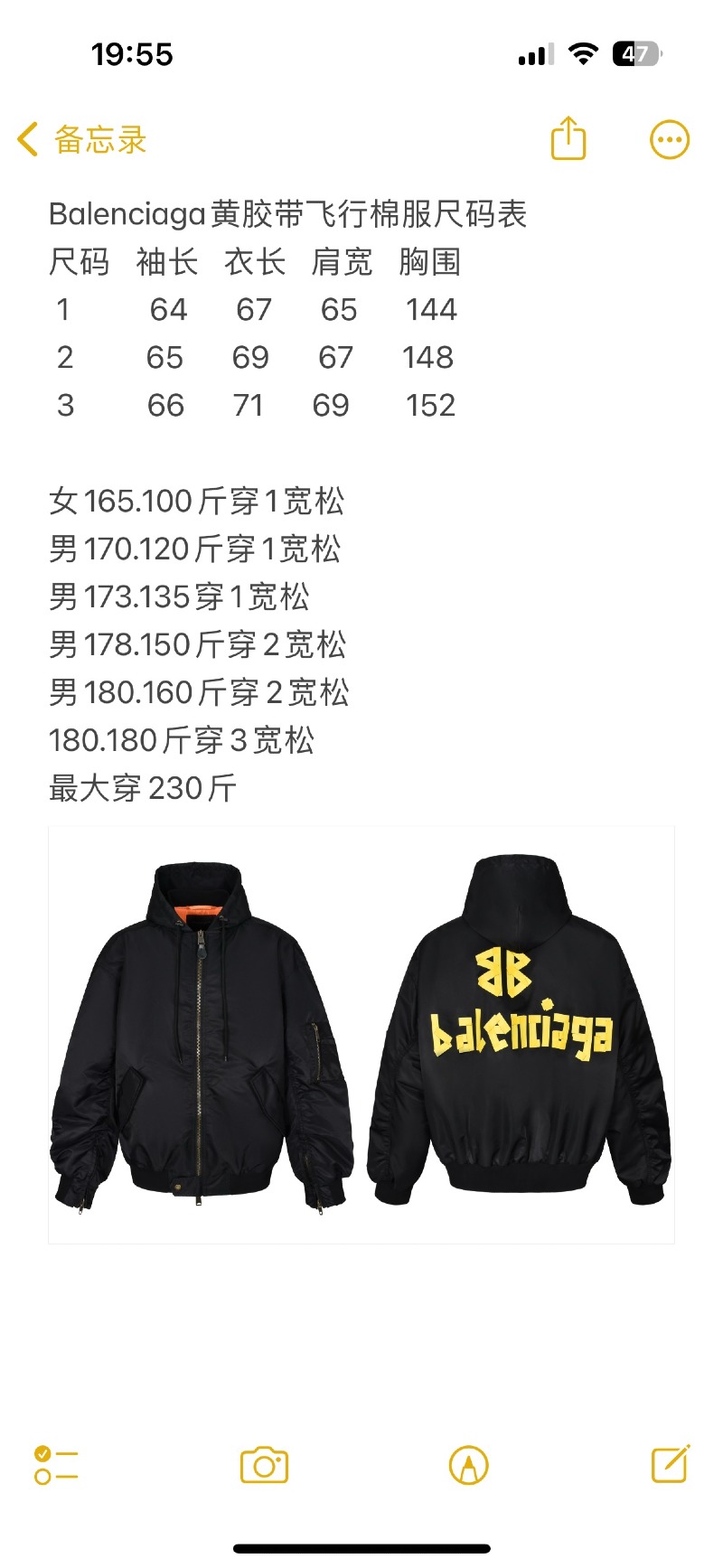Select the back chevron arrow
Image resolution: width=723 pixels, height=1568 pixels.
point(29,140)
